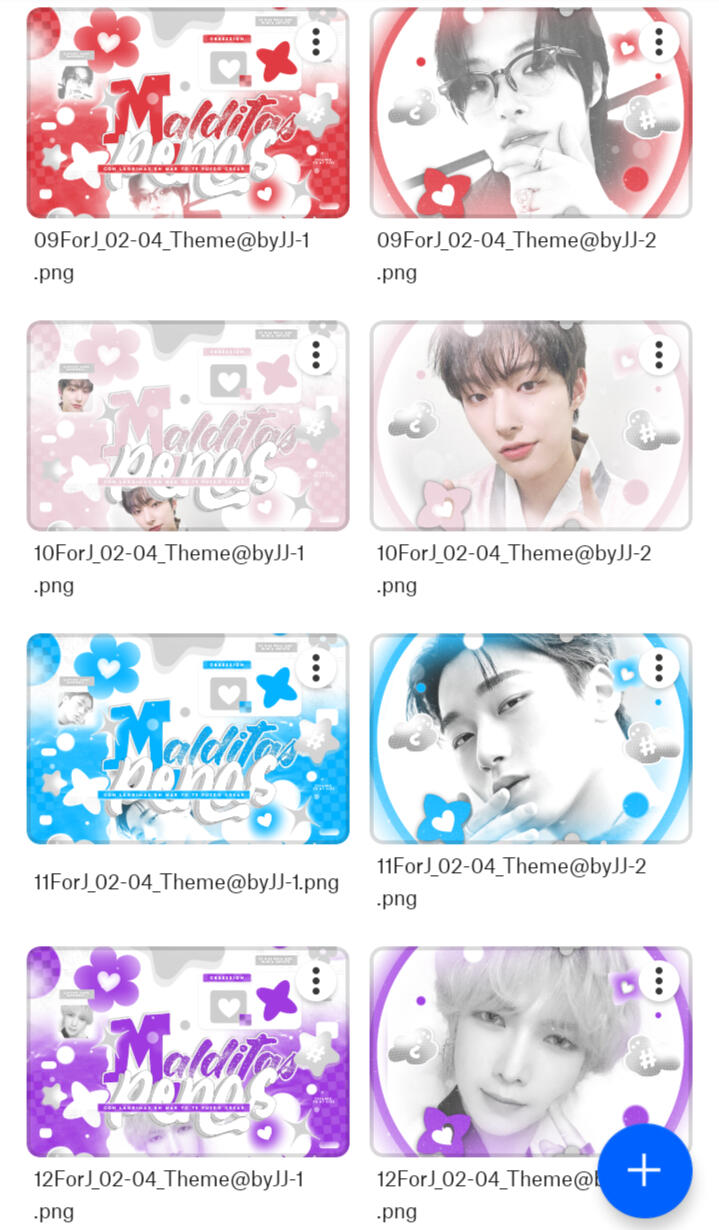719x1230 pixels.
Task: Open 12ForJ_02-04_Theme@byJJ-1.png purple theme
Action: coord(187,1052)
